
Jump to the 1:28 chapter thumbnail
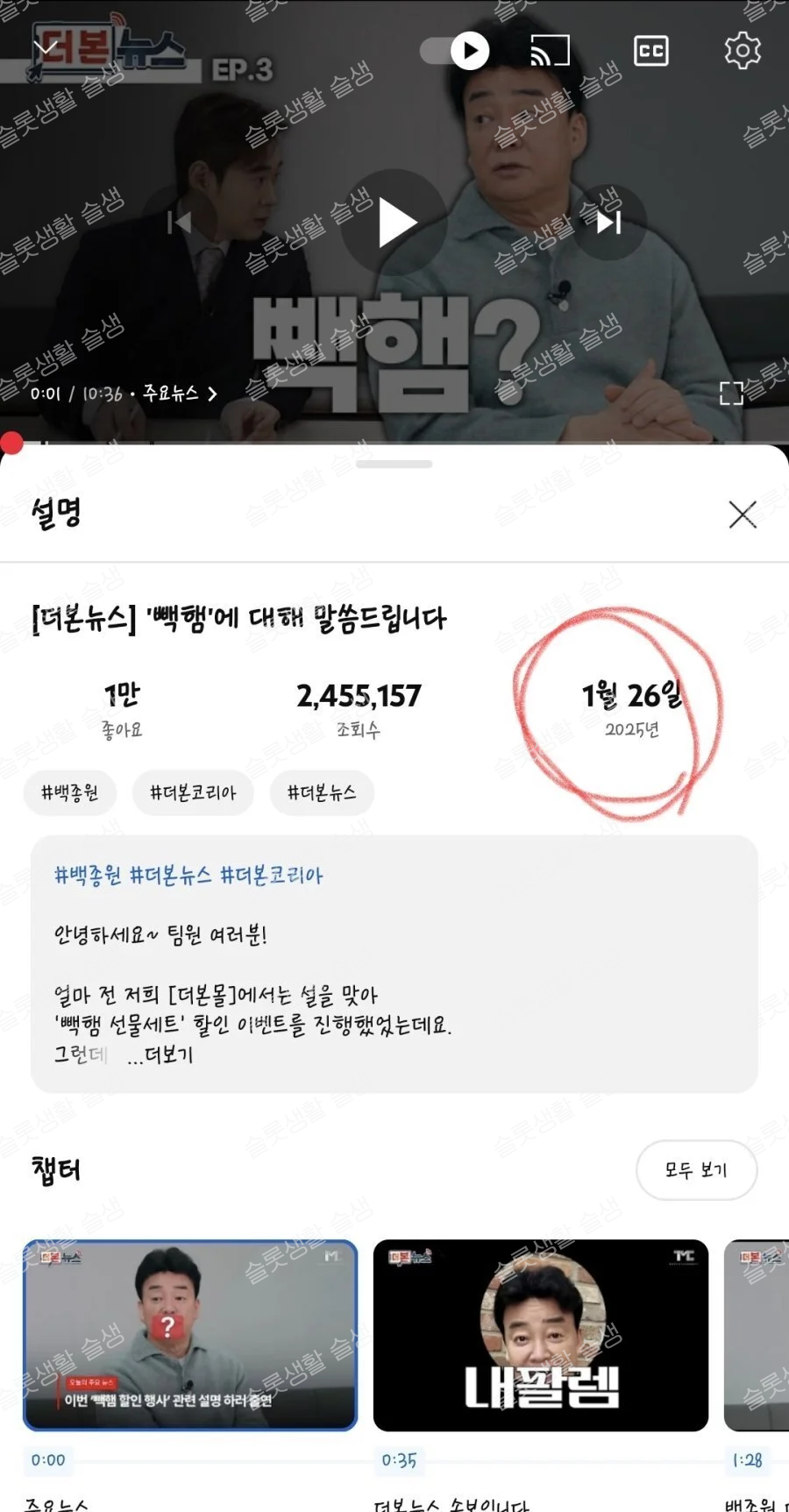756,1335
